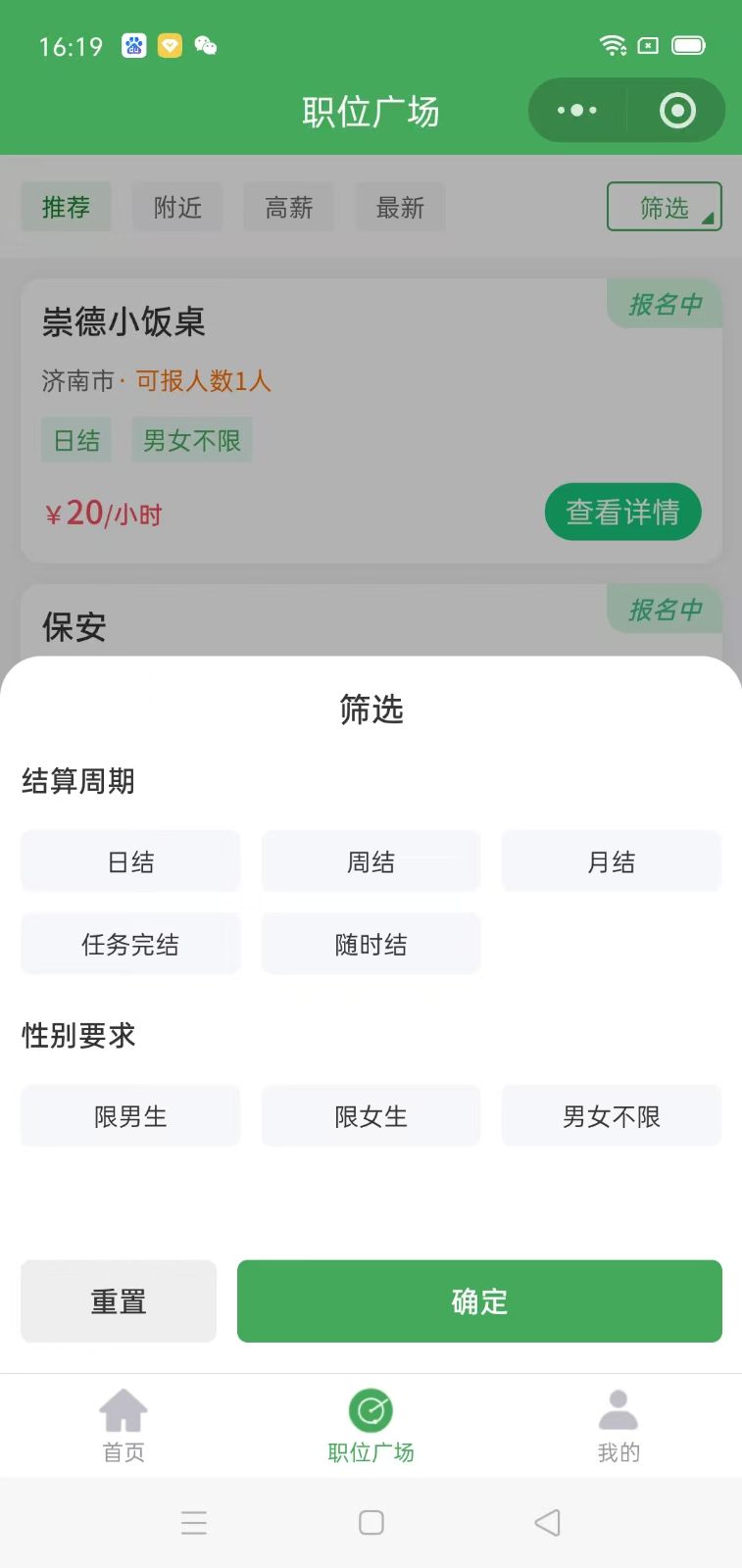Select 任务完结 settlement option
The image size is (742, 1568).
pos(130,945)
